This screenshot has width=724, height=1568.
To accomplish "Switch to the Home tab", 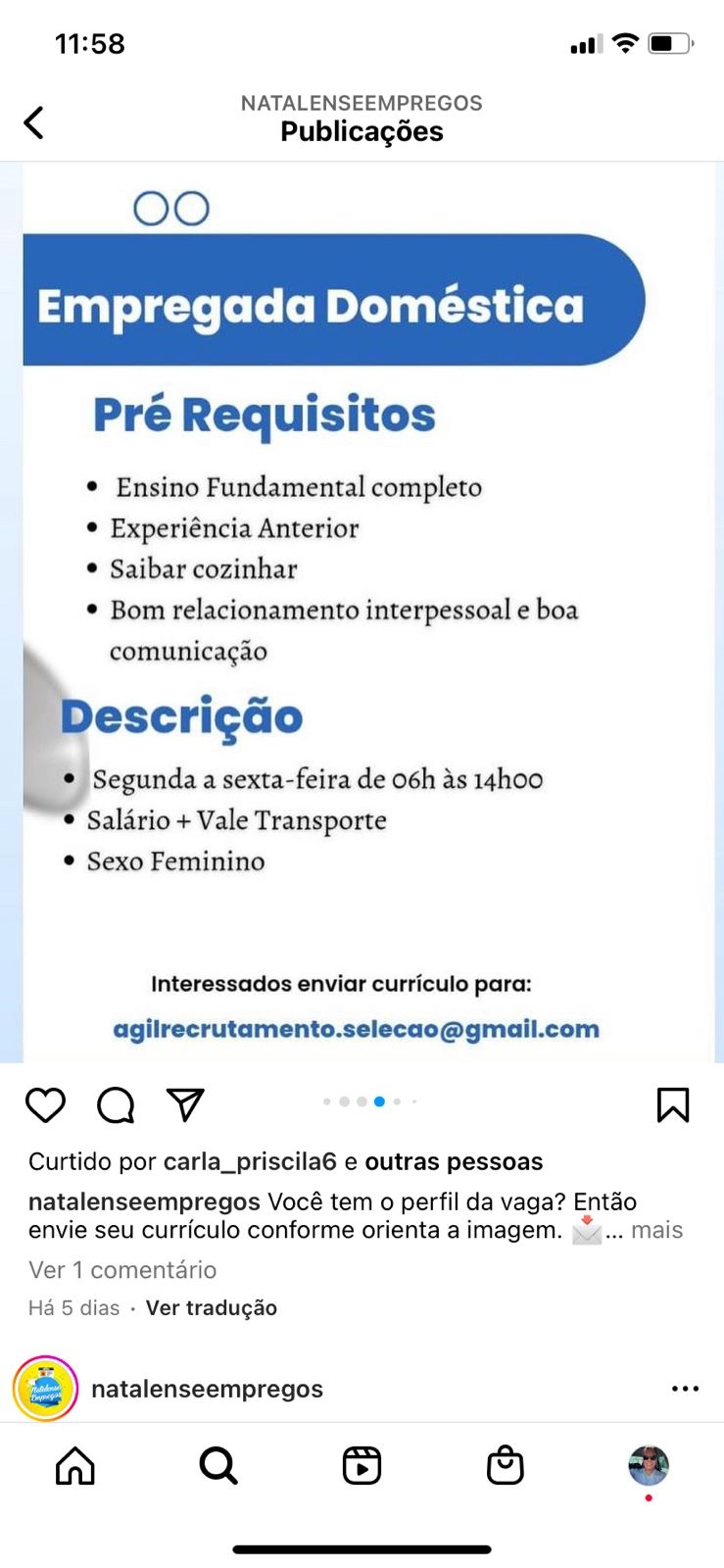I will click(x=75, y=1466).
